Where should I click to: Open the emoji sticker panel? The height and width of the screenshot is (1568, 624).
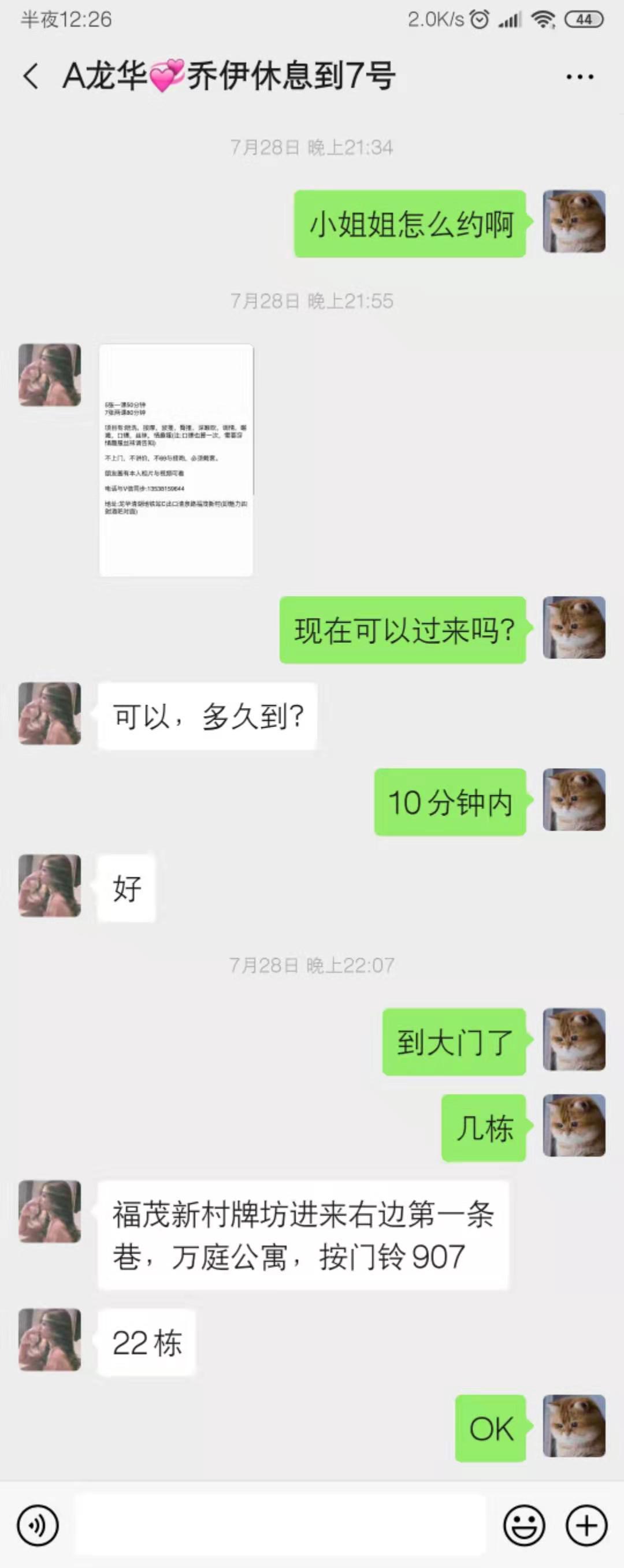[x=523, y=1525]
